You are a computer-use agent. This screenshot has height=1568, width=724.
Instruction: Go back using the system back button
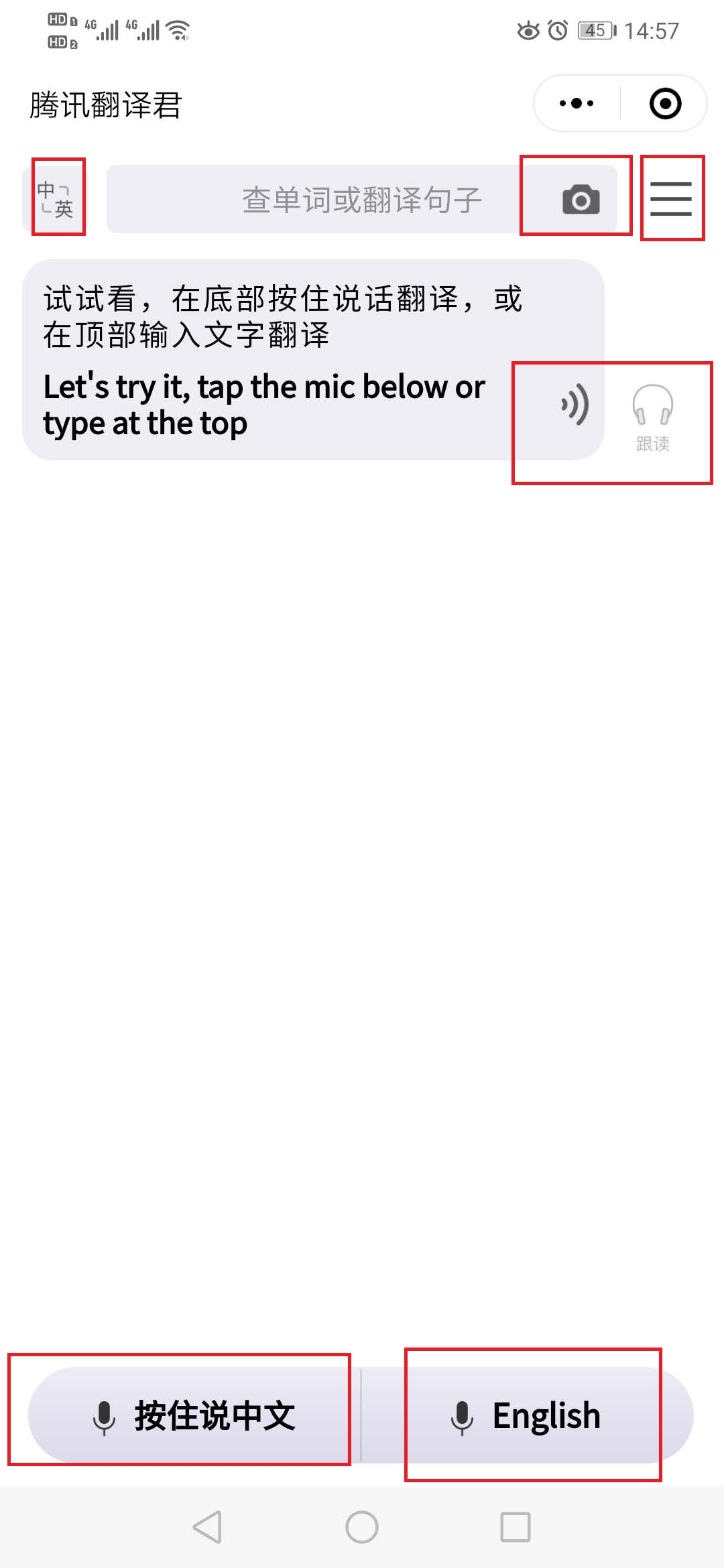[x=208, y=1528]
